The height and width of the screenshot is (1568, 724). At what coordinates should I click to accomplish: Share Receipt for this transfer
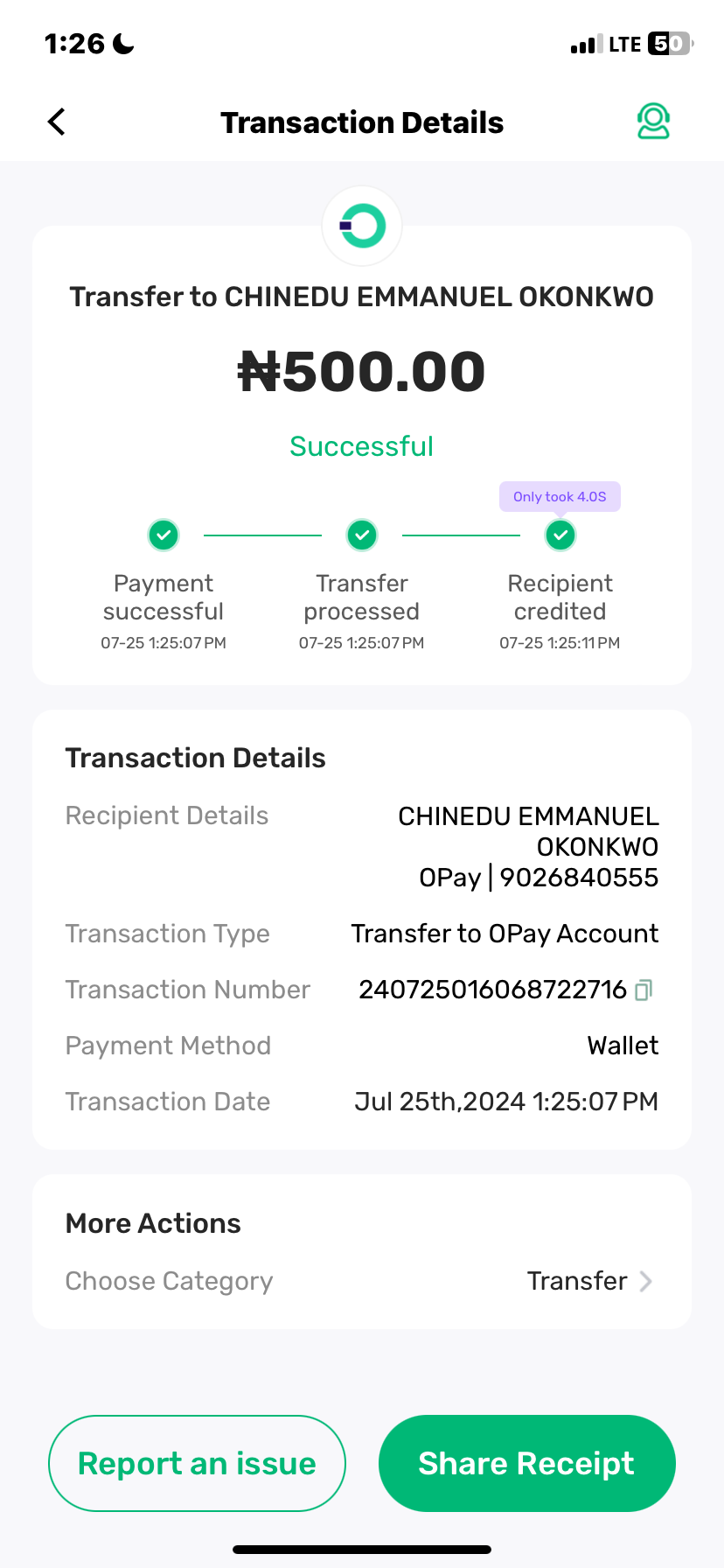tap(526, 1463)
